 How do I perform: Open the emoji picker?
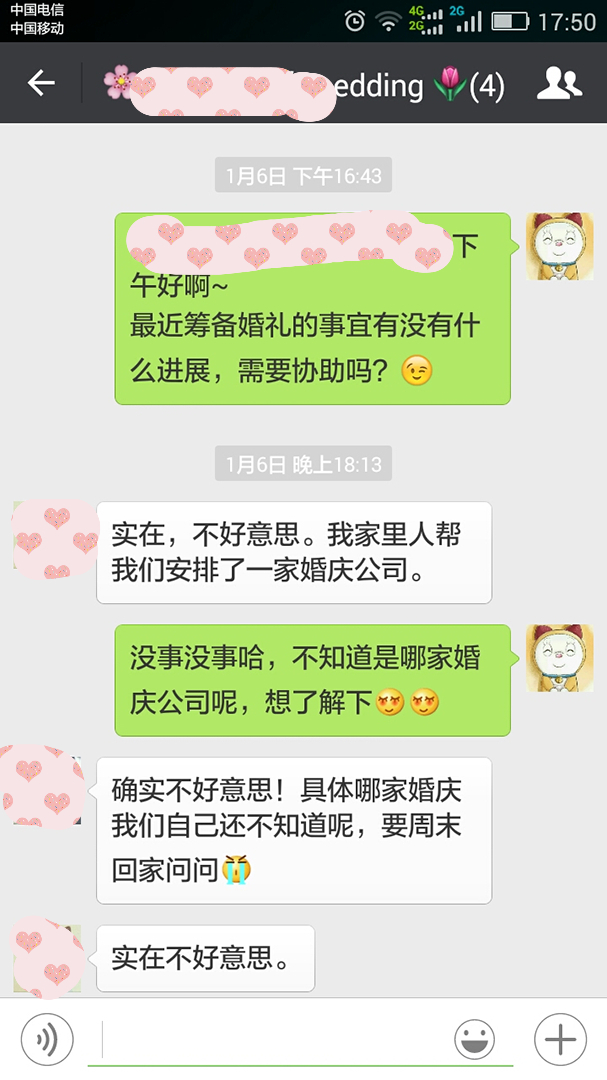[474, 1040]
